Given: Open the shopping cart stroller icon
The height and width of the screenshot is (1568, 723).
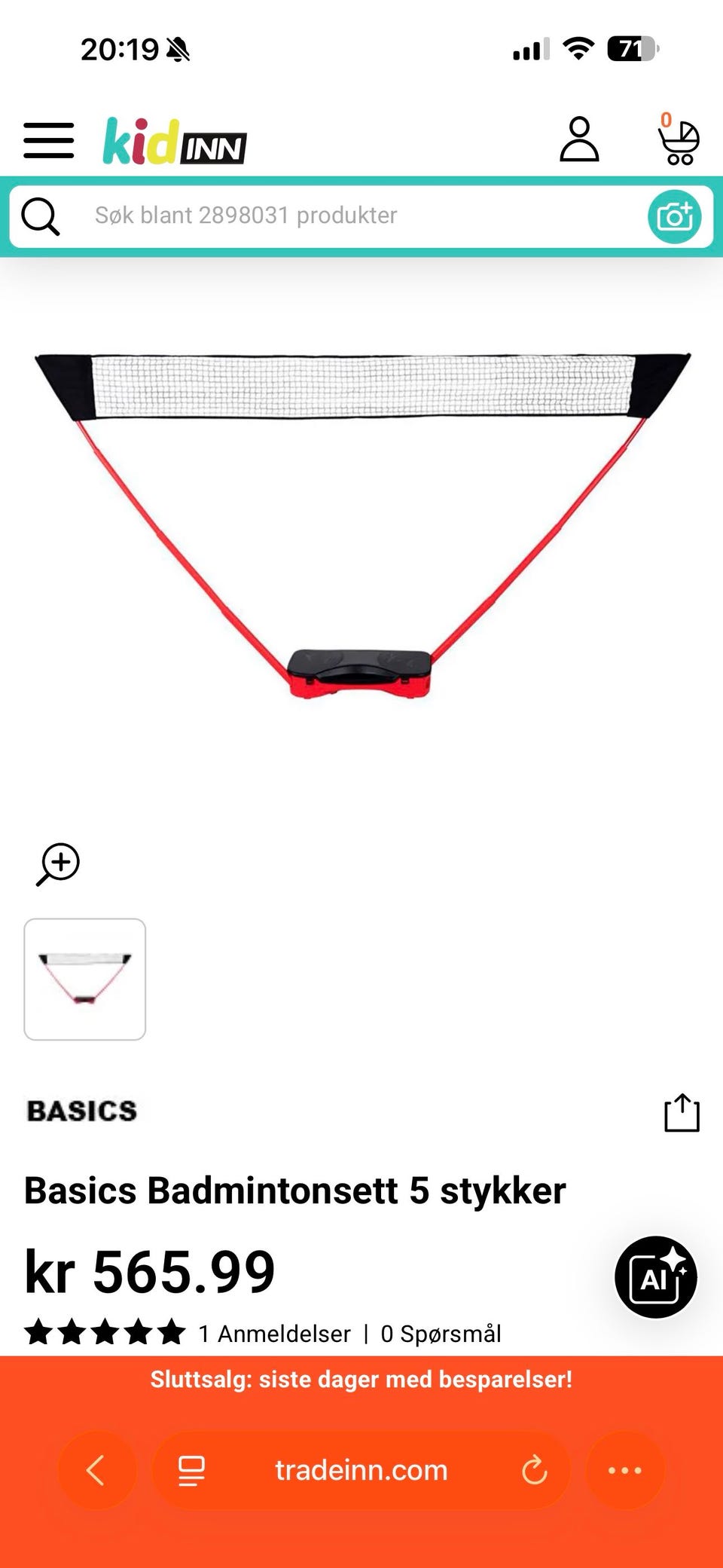Looking at the screenshot, I should [679, 139].
